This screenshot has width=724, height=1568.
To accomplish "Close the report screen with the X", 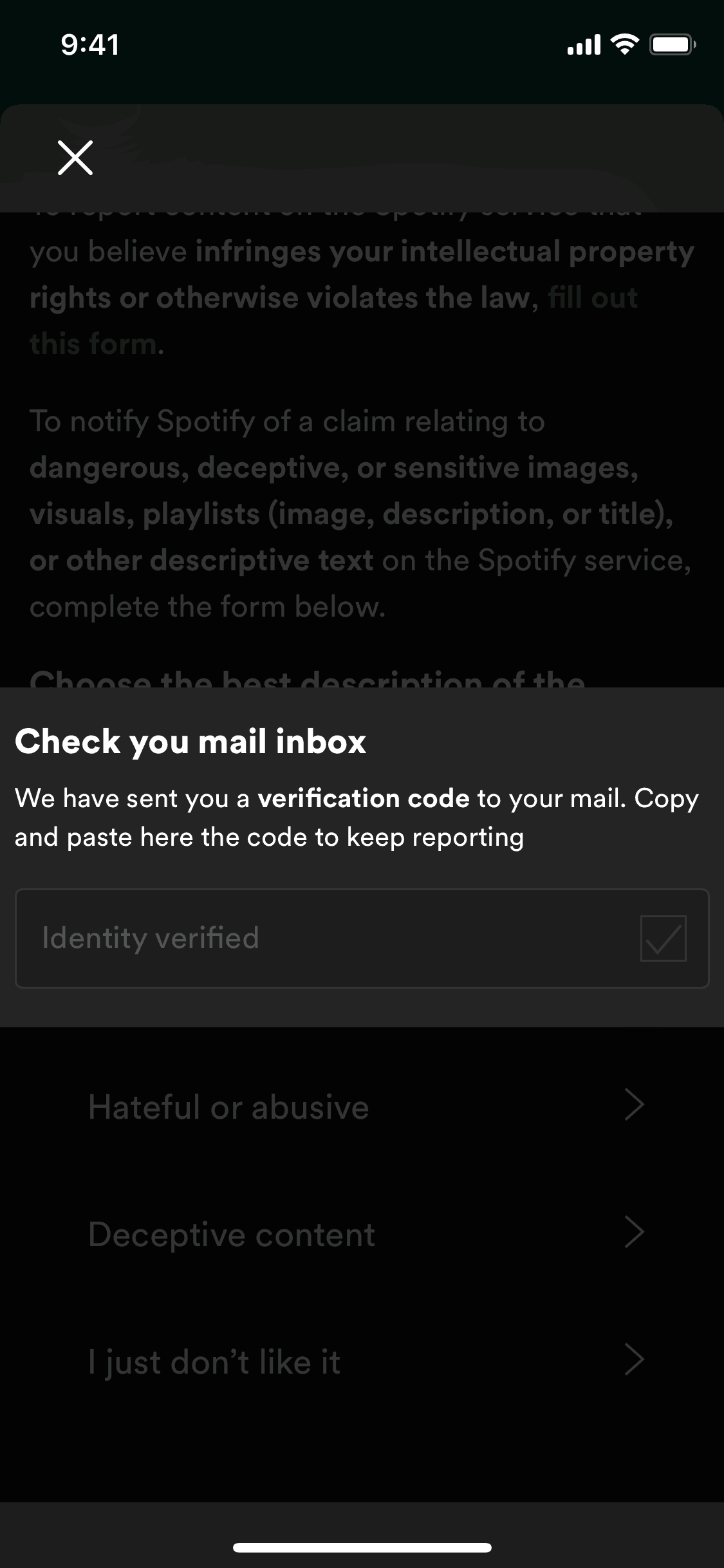I will click(x=75, y=158).
